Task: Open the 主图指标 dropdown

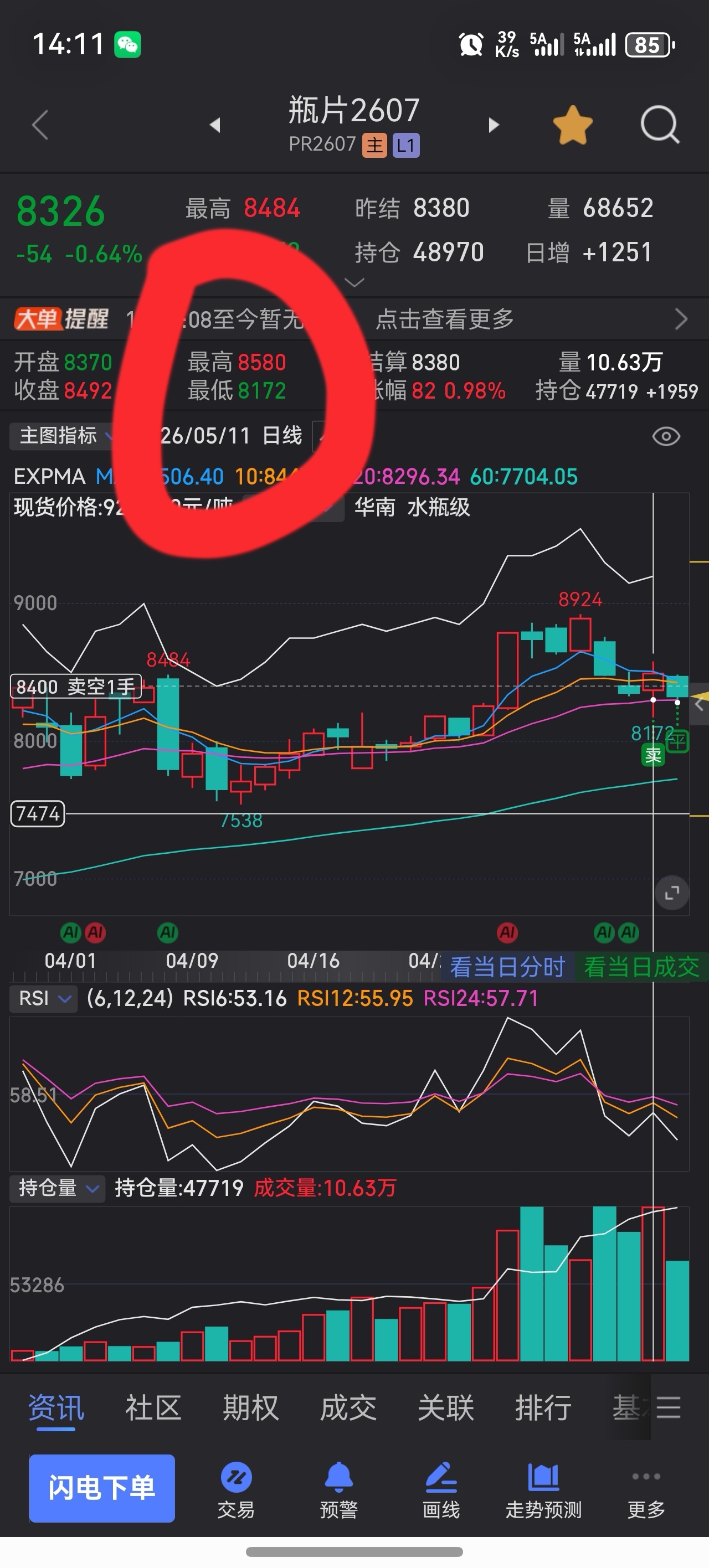Action: tap(63, 436)
